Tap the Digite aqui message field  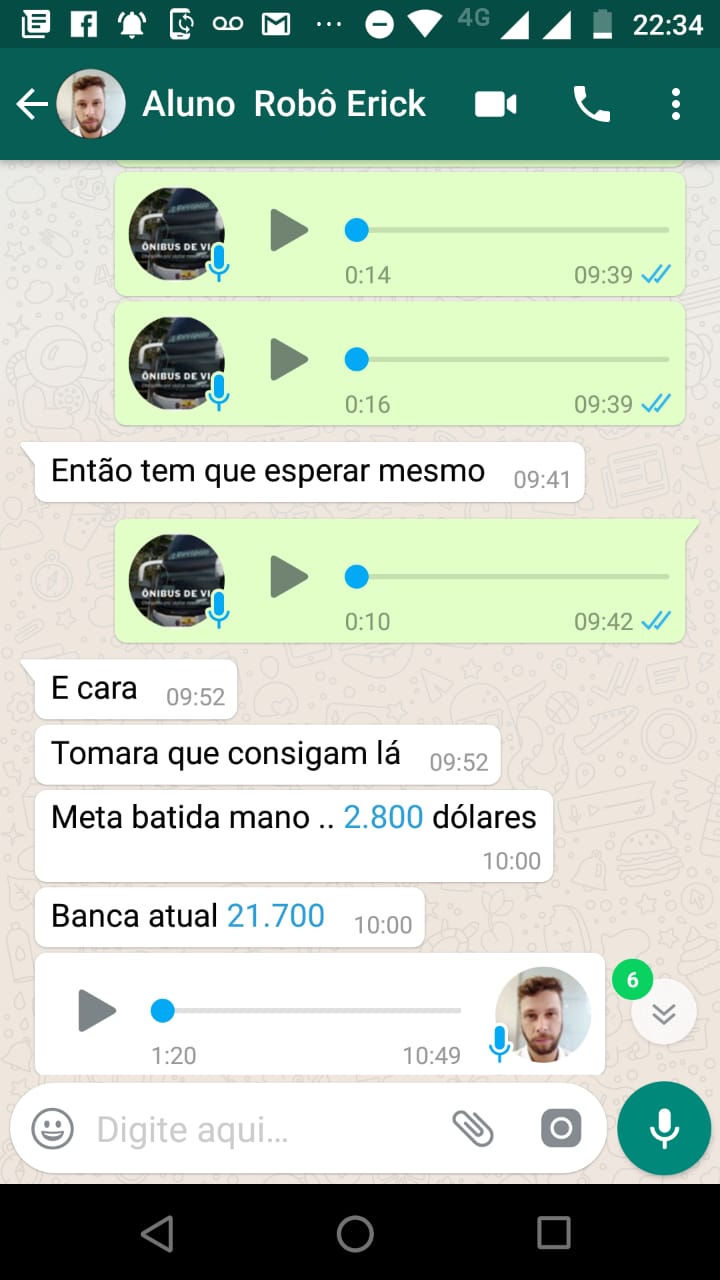[x=260, y=1130]
